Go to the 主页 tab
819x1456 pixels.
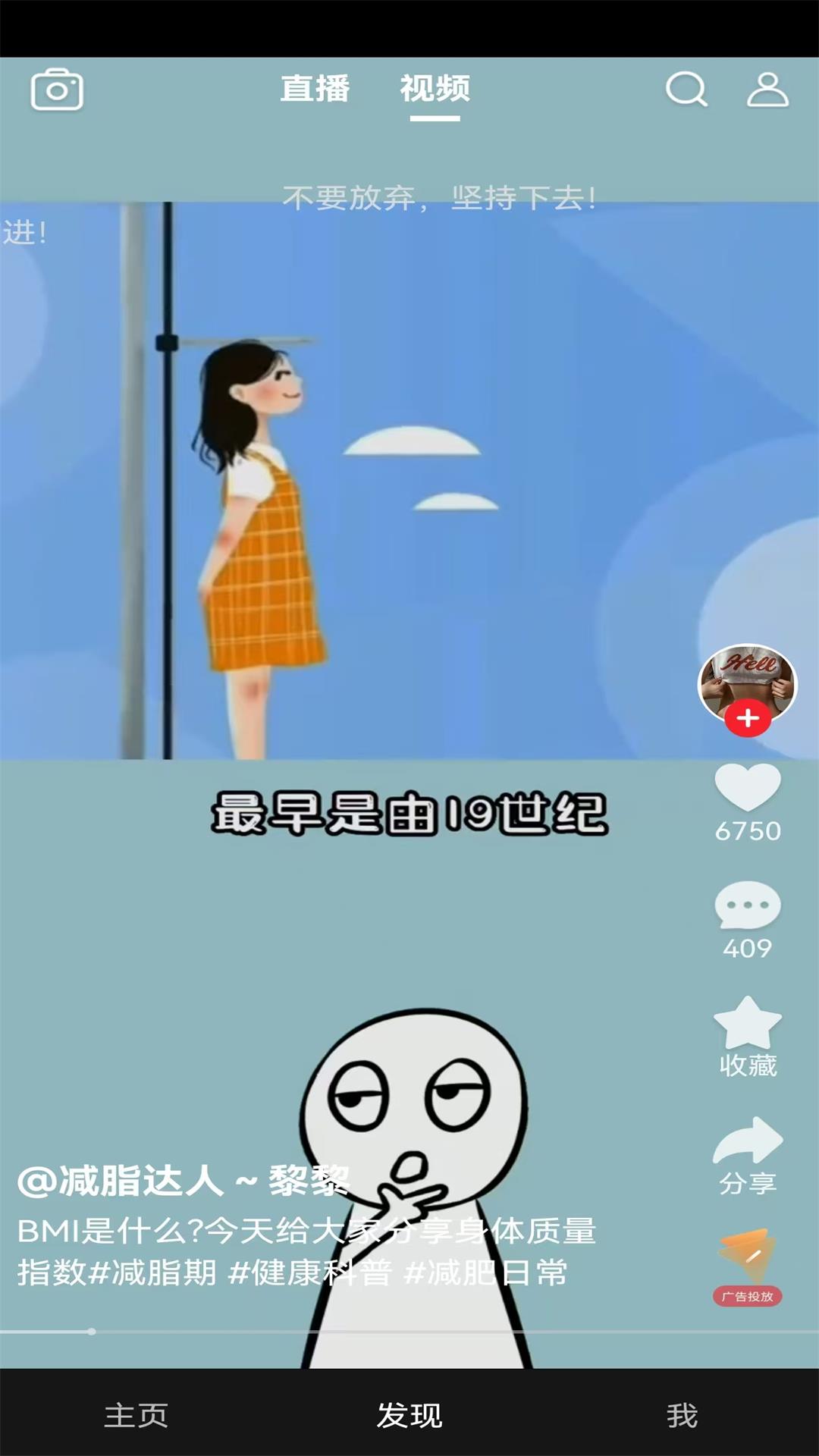(136, 1415)
